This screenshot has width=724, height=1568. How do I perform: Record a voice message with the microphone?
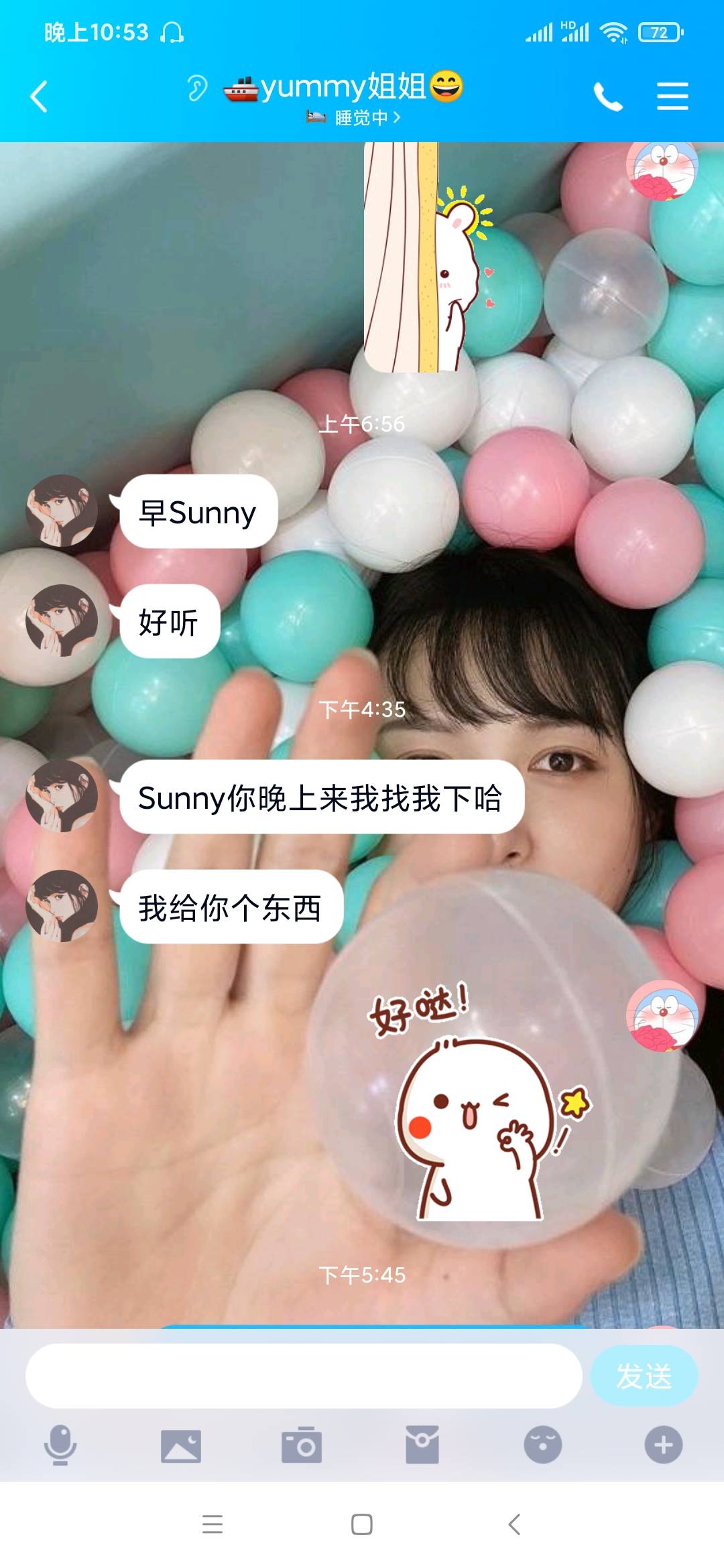point(60,1445)
